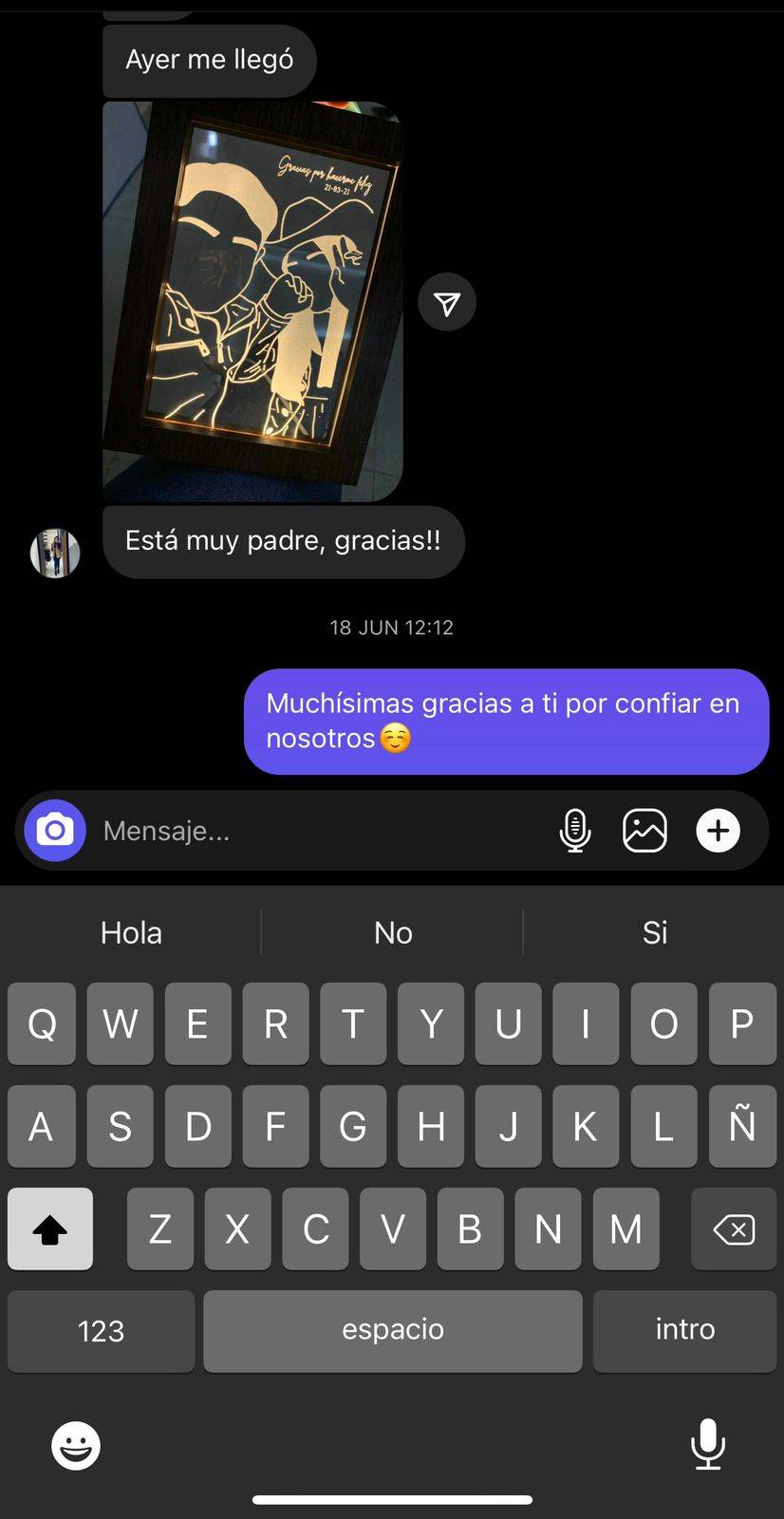Hit the backspace key
Image resolution: width=784 pixels, height=1519 pixels.
pos(734,1229)
